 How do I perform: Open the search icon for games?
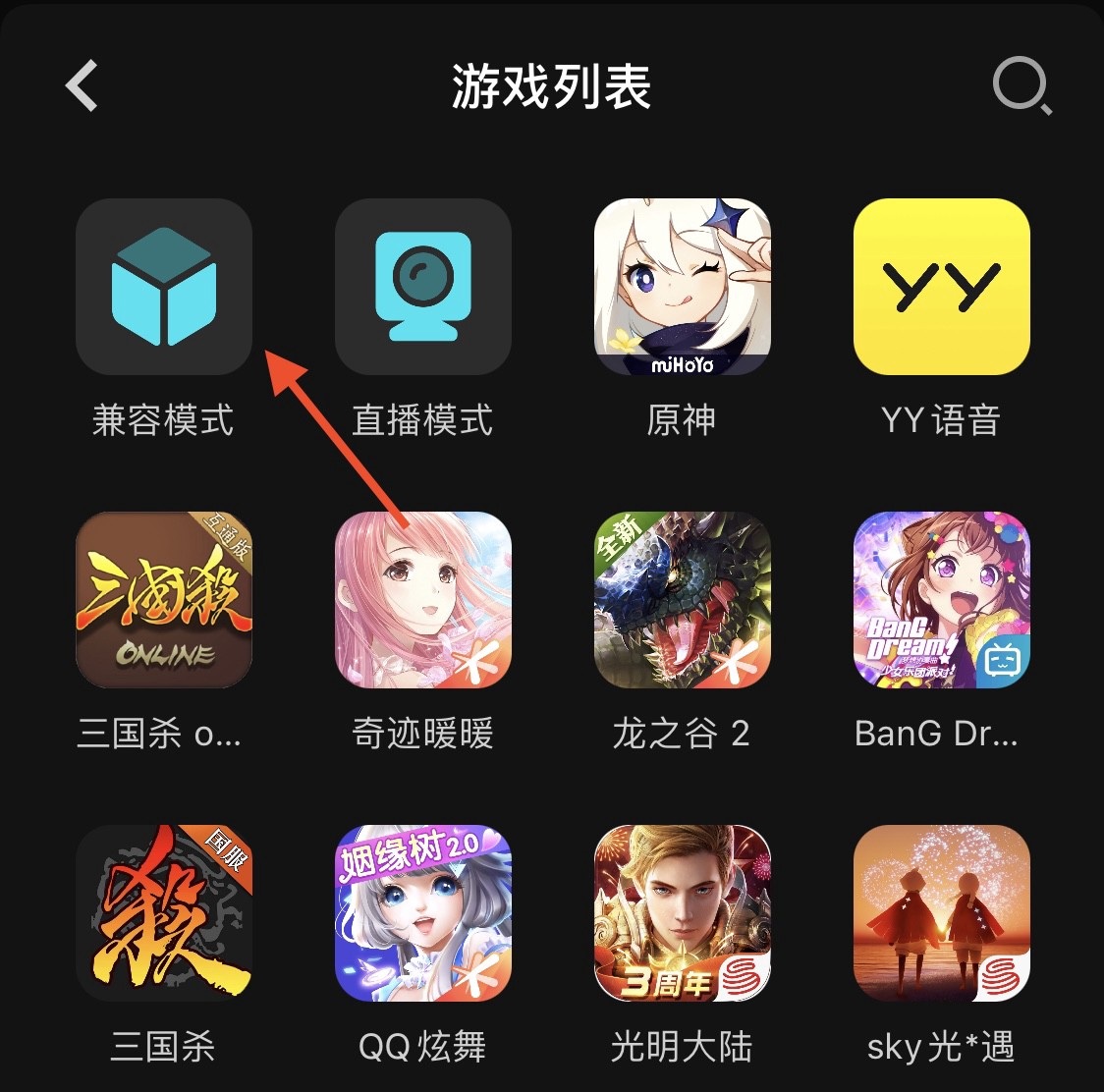click(x=1021, y=86)
